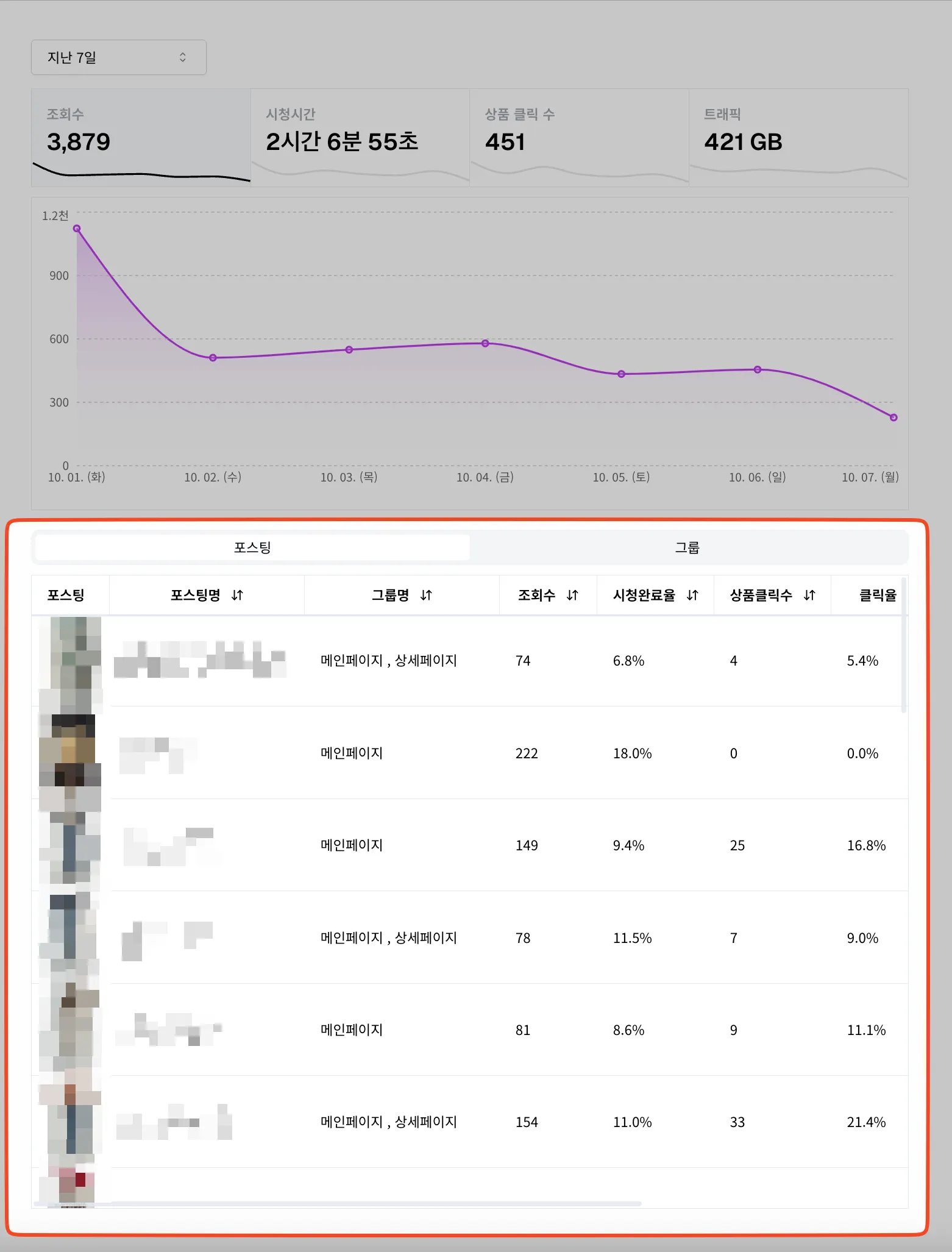Sort table by 시청완료율
This screenshot has height=1252, width=952.
pos(692,596)
